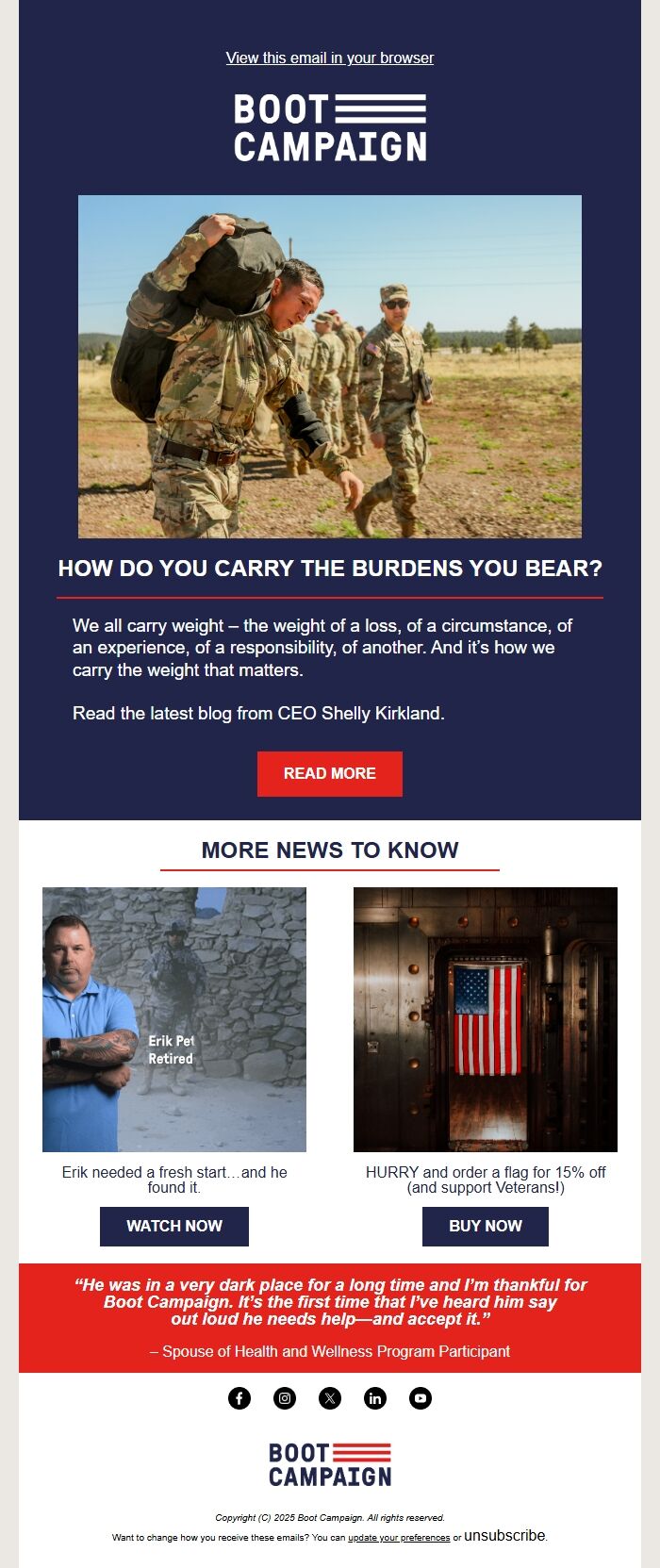Tap the unsubscribe link
The width and height of the screenshot is (660, 1568).
coord(504,1536)
